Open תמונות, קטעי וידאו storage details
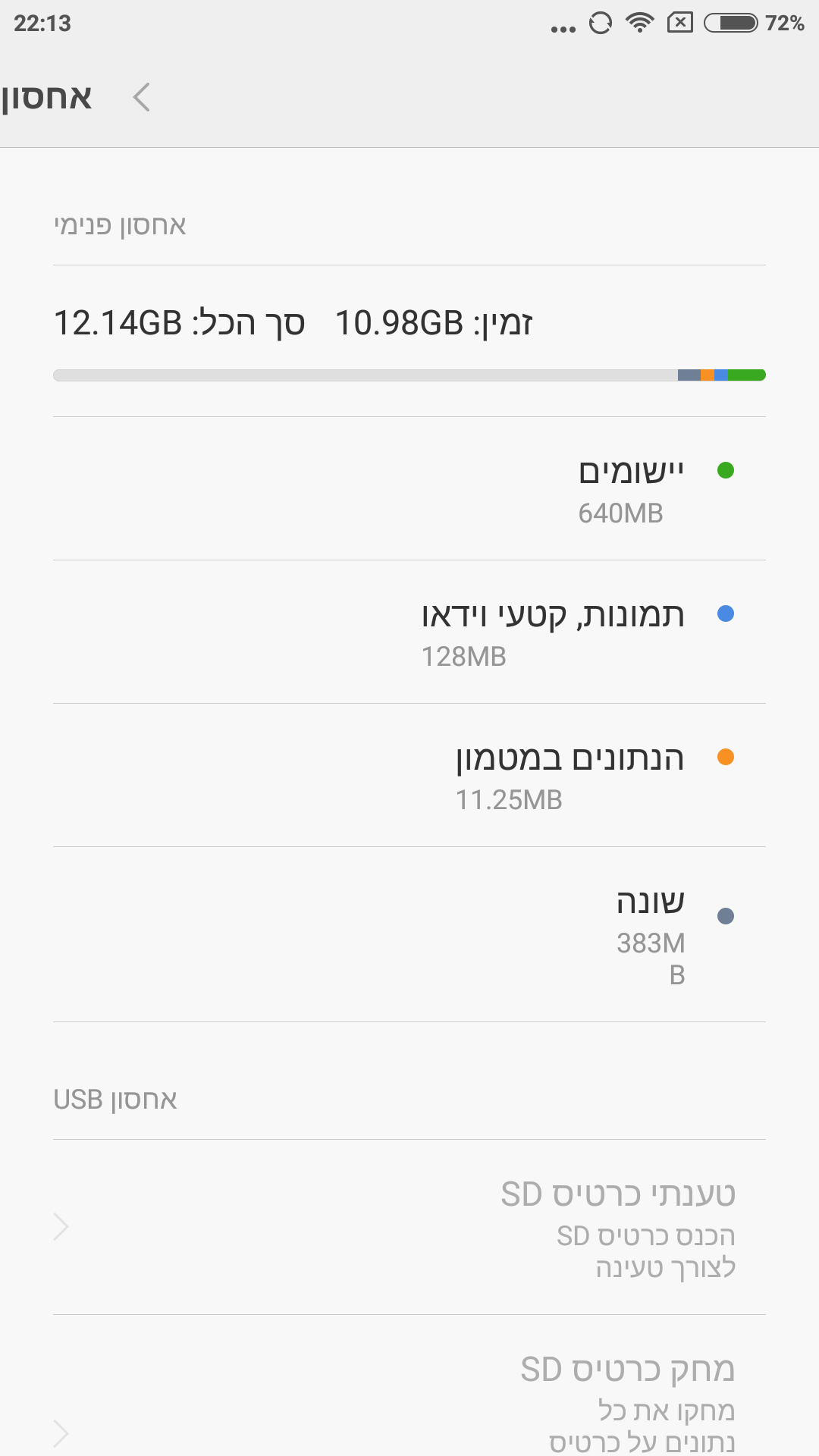819x1456 pixels. [409, 632]
